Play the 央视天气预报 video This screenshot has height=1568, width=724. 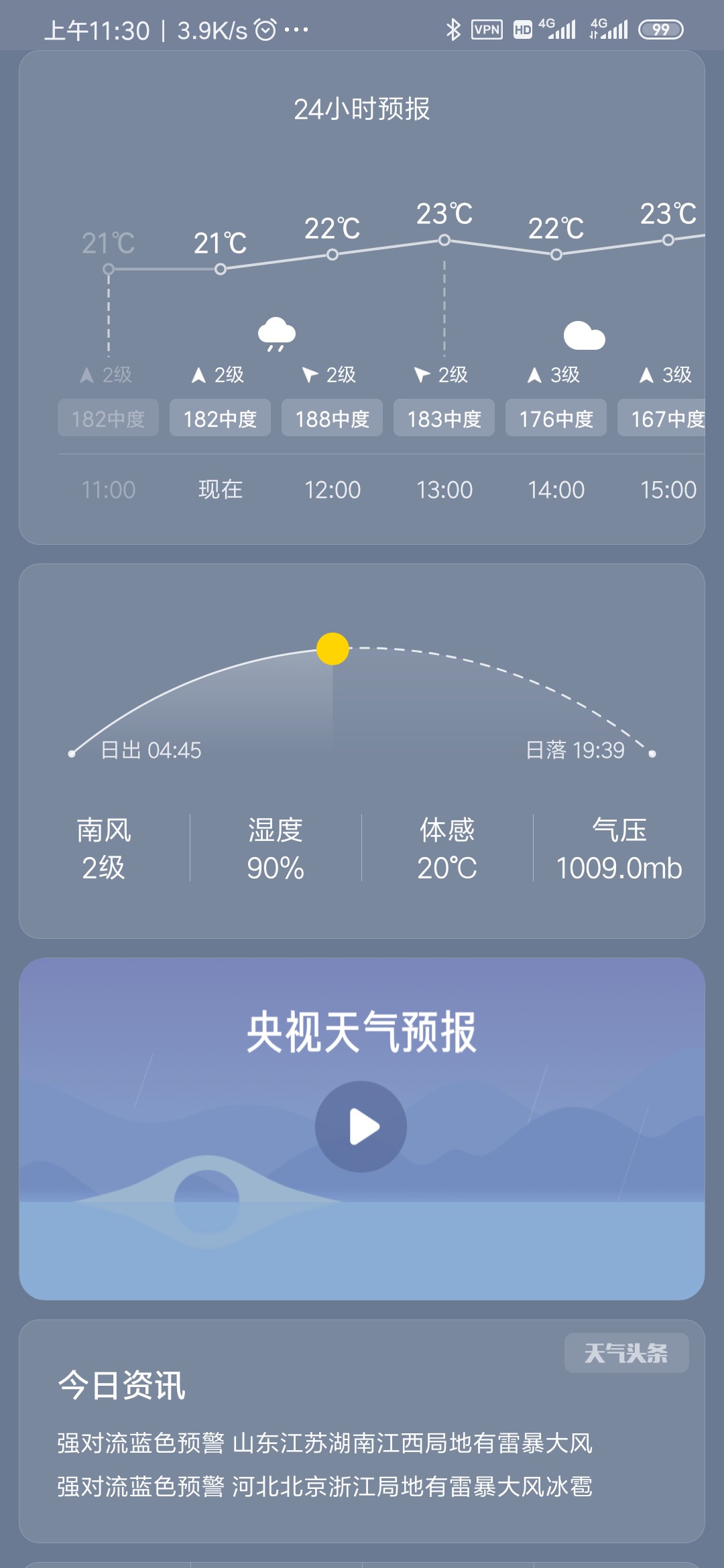point(361,1126)
